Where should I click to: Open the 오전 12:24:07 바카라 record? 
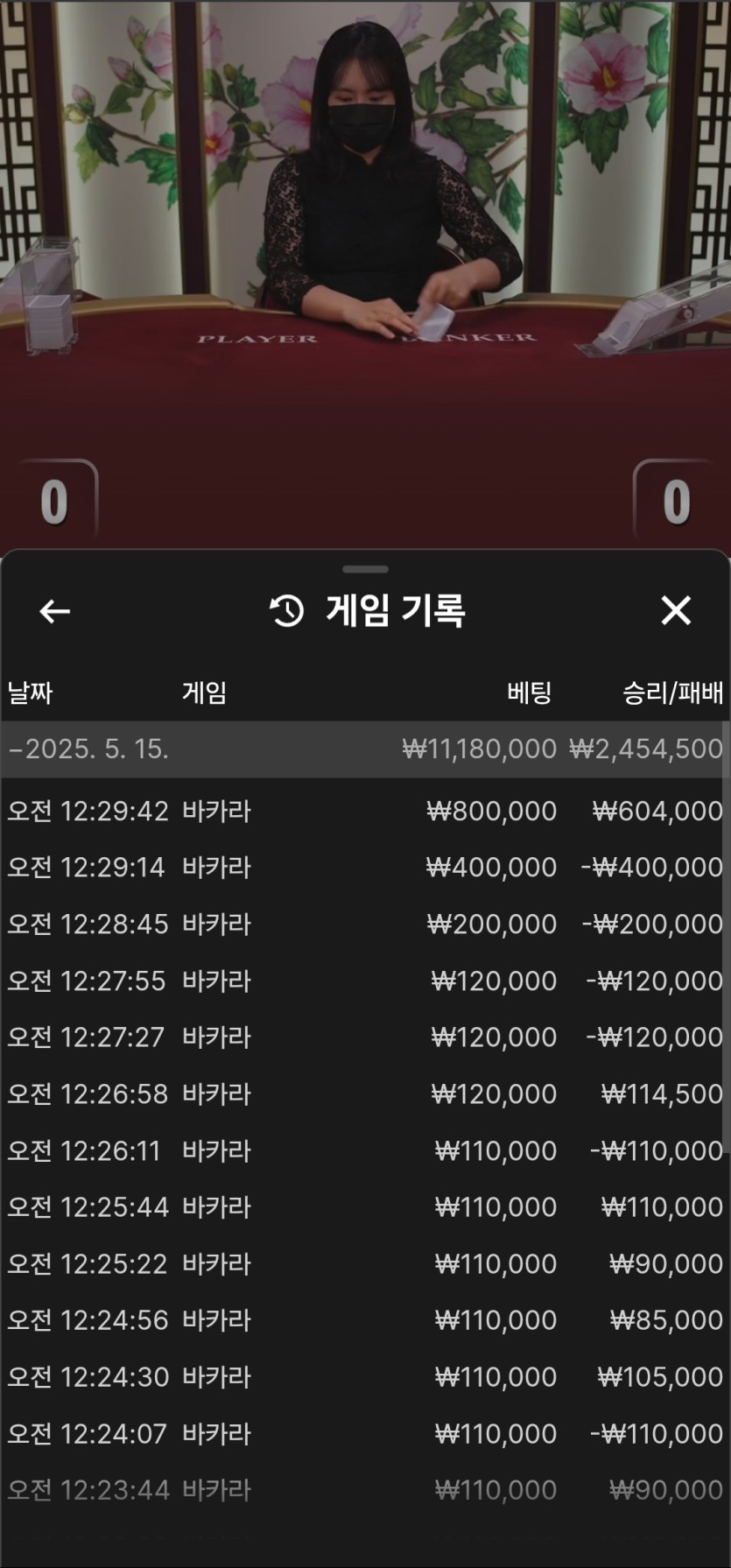pos(364,1433)
